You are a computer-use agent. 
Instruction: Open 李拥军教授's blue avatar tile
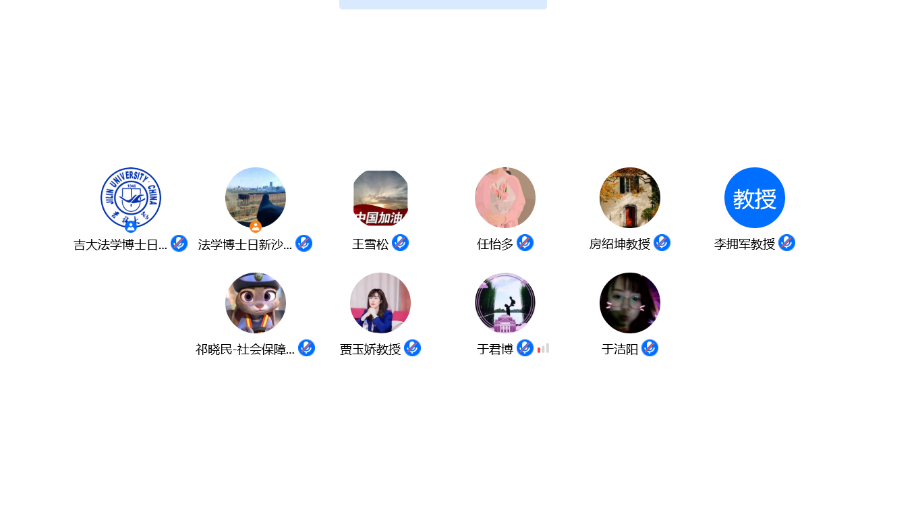[x=755, y=198]
